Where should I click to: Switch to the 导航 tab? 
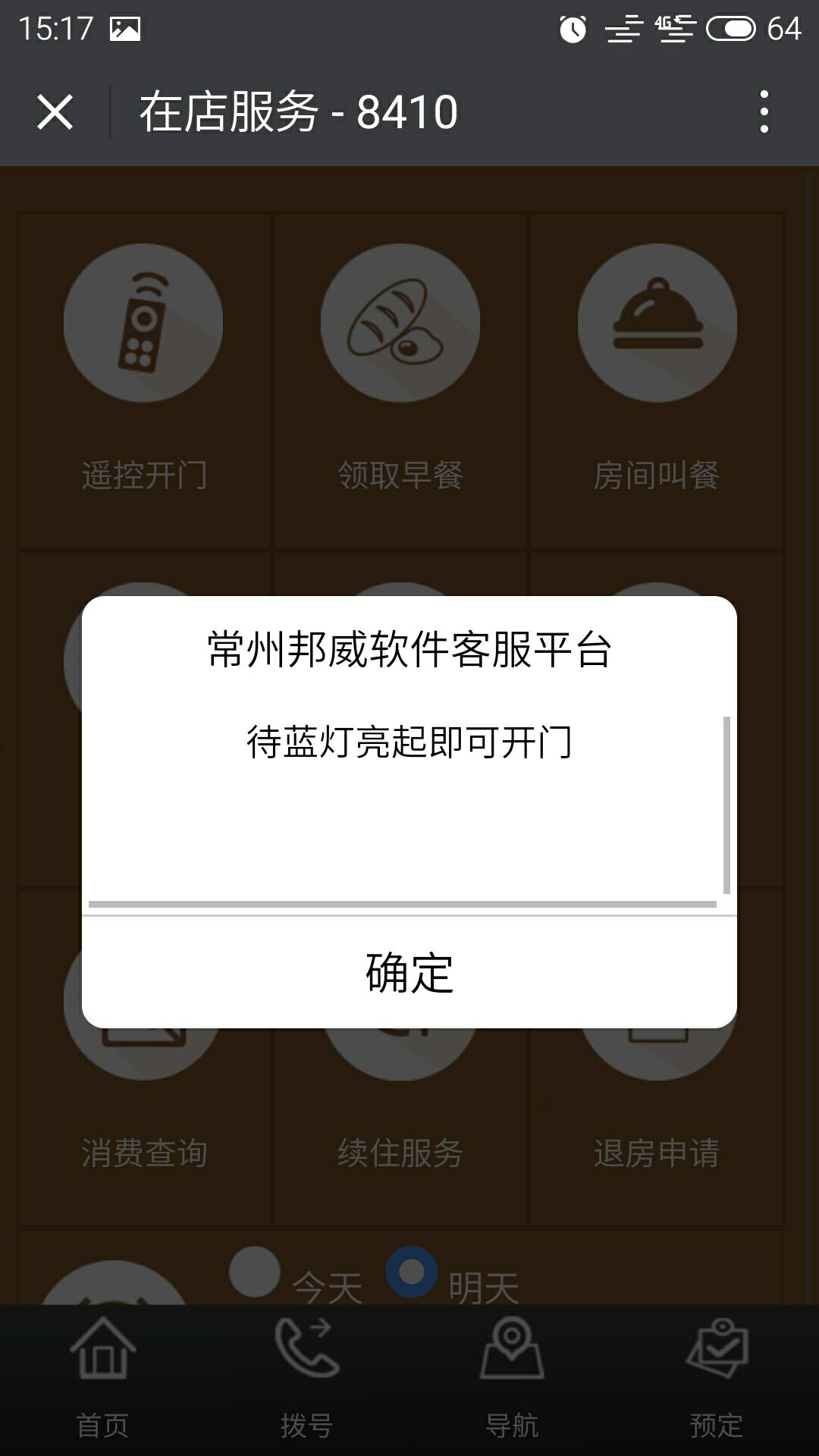[x=512, y=1380]
